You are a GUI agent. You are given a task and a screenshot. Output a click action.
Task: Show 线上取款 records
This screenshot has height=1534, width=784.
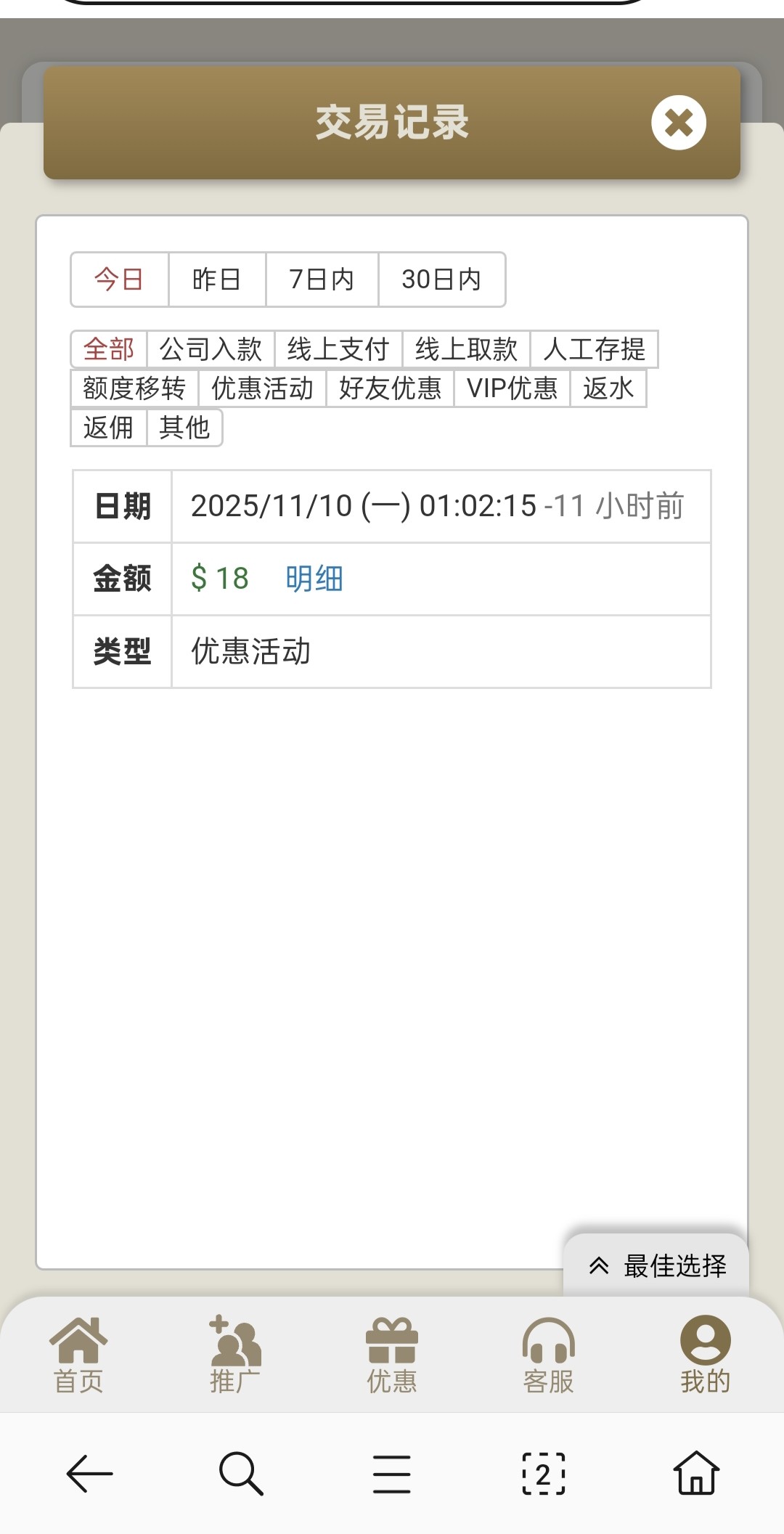pos(466,349)
